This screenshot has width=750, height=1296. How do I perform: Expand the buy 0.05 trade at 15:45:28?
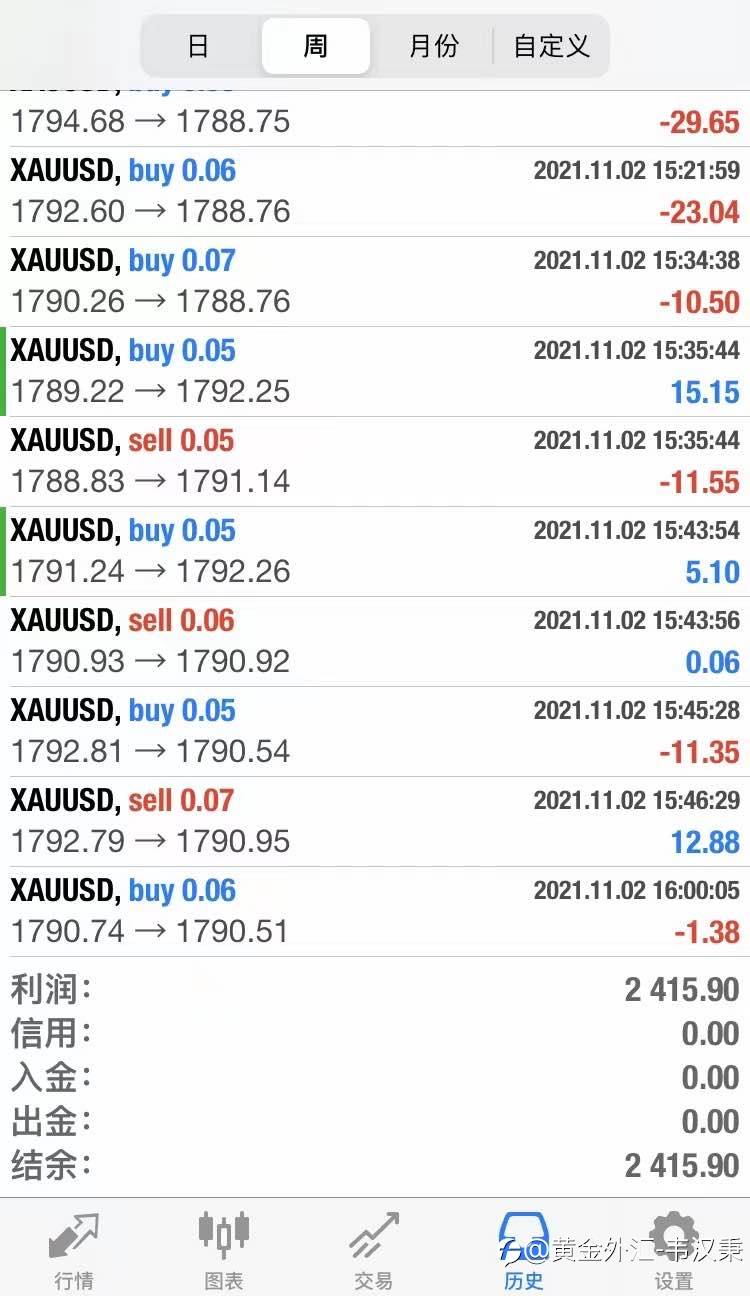375,732
